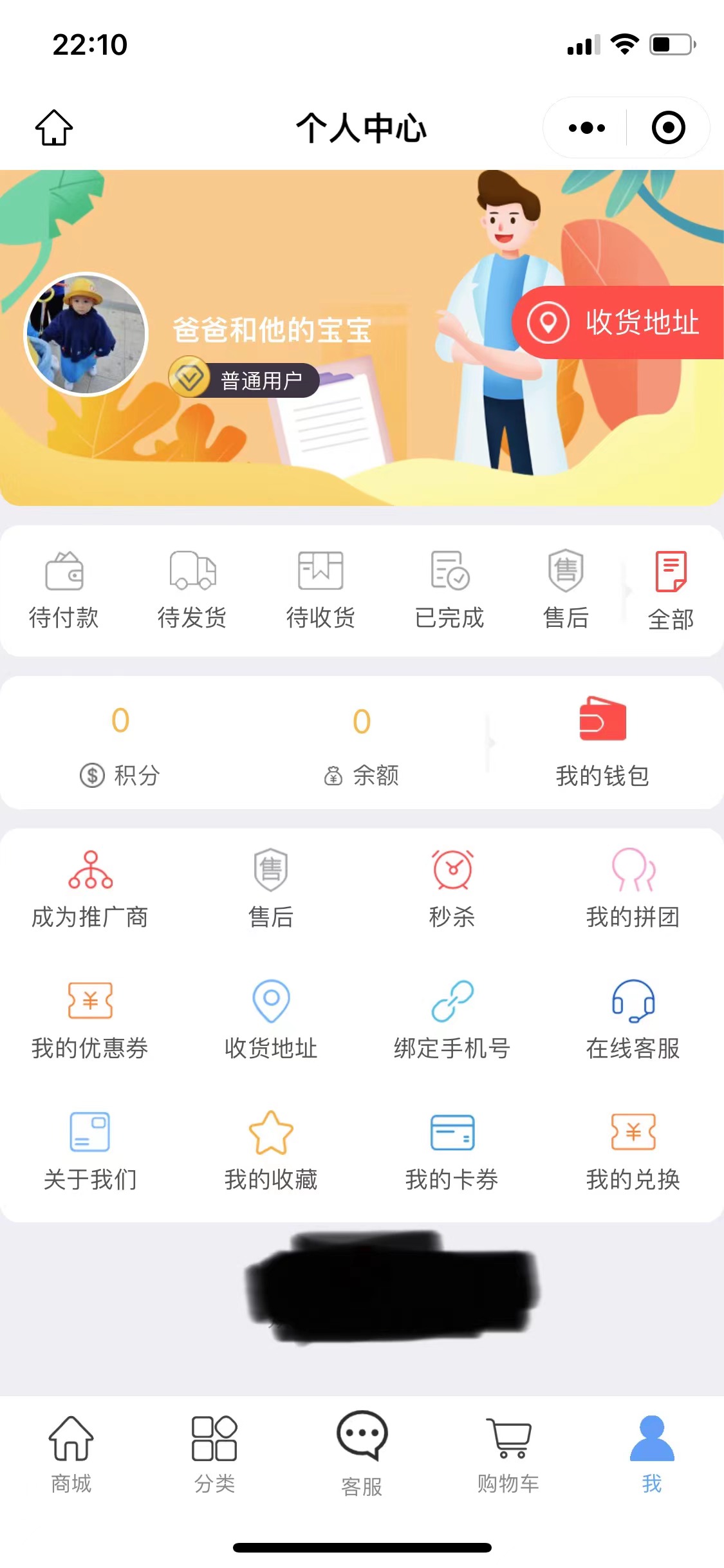Open 绑定手机号
This screenshot has height=1568, width=724.
452,1020
